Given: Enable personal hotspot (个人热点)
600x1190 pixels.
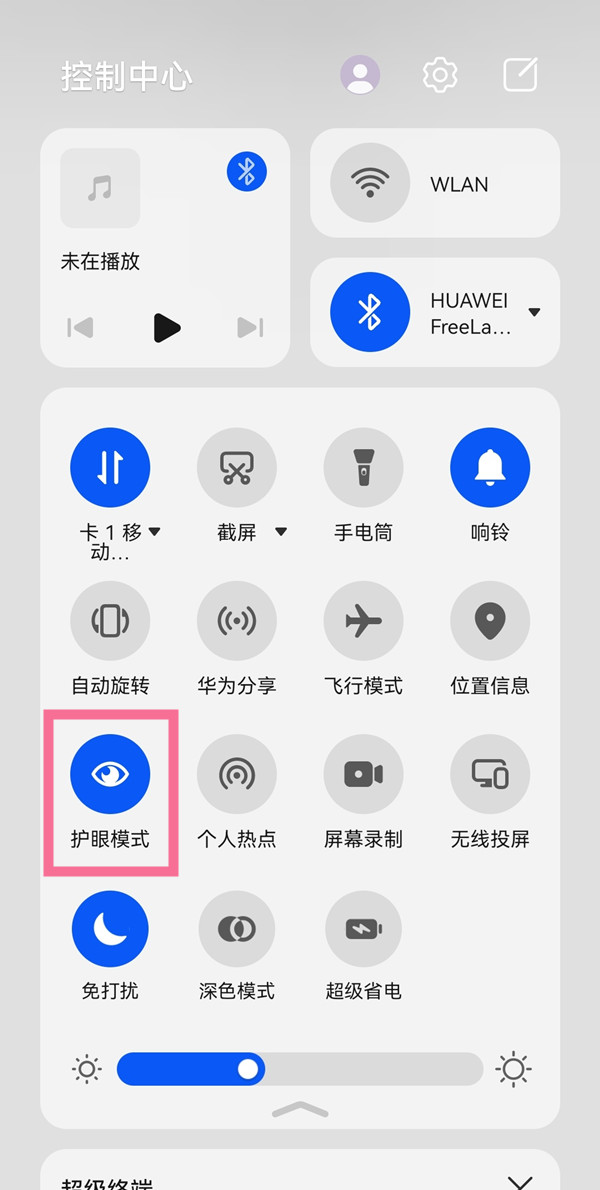Looking at the screenshot, I should (x=237, y=774).
